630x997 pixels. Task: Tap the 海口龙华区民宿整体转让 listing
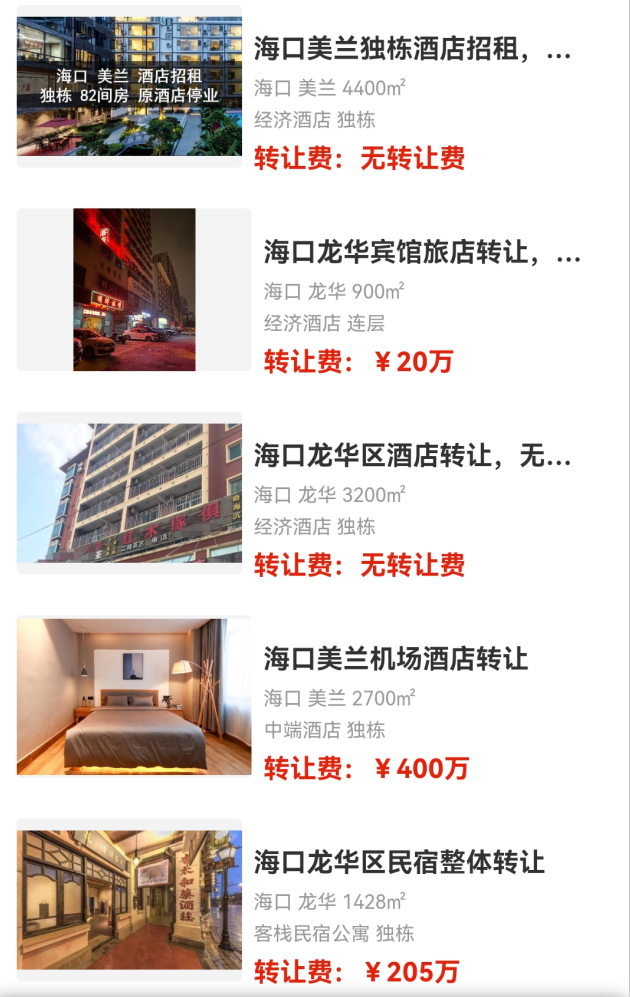tap(399, 862)
